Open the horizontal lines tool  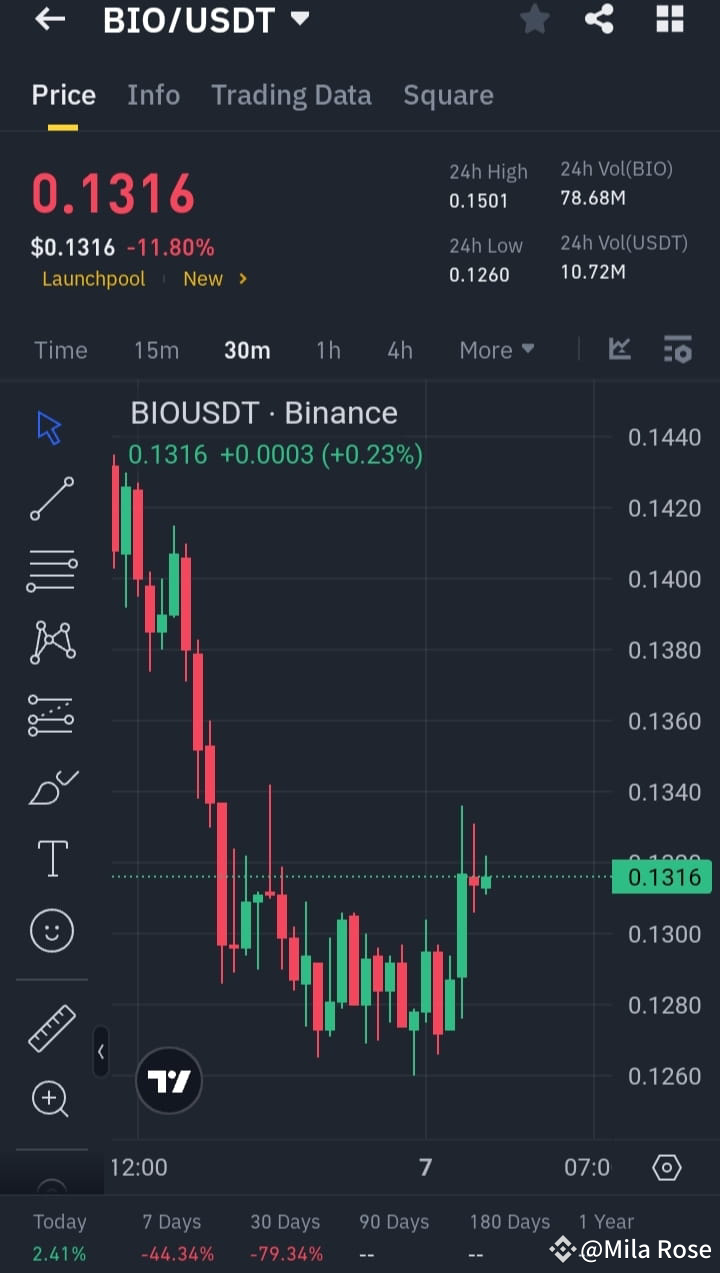(x=50, y=570)
